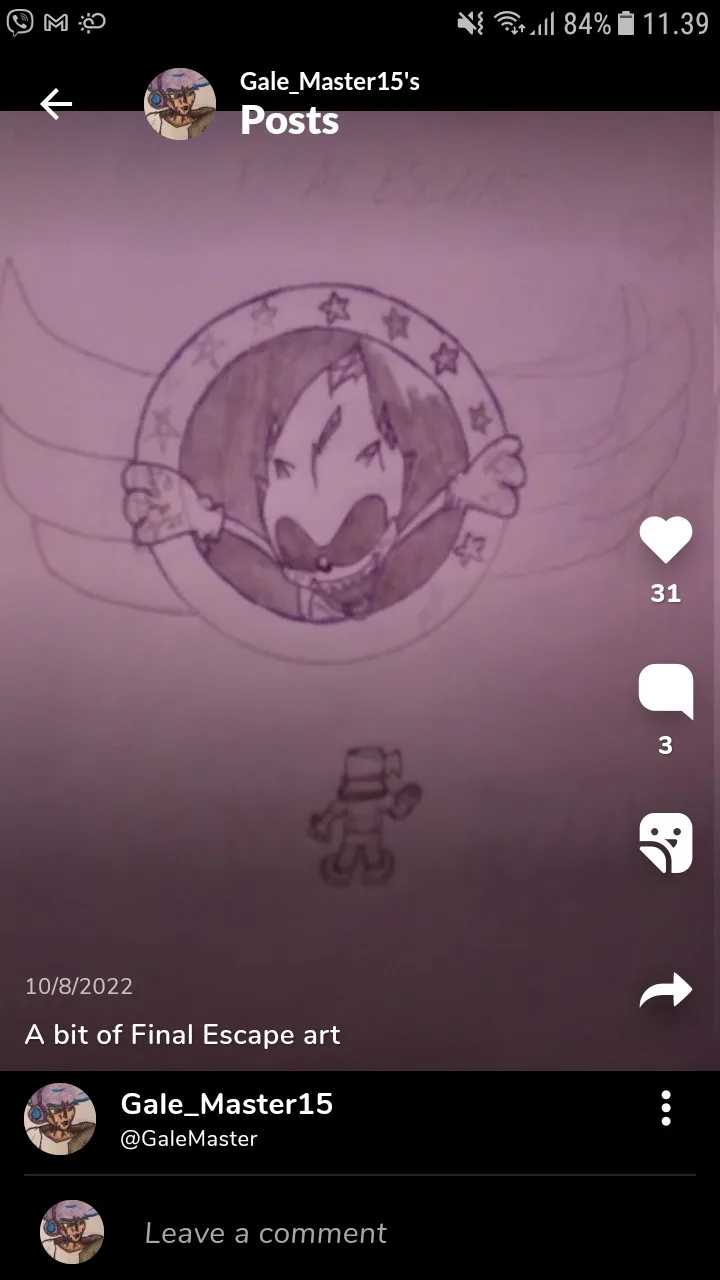
Task: Open the header avatar beside Posts title
Action: point(180,104)
